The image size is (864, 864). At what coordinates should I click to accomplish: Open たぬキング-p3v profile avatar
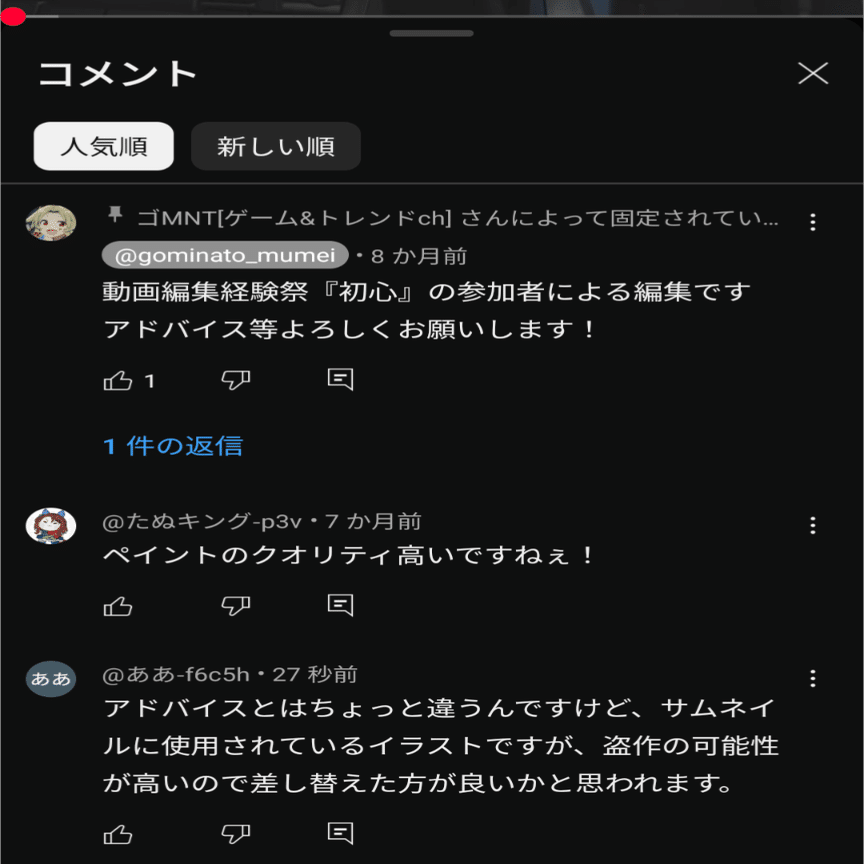(51, 525)
